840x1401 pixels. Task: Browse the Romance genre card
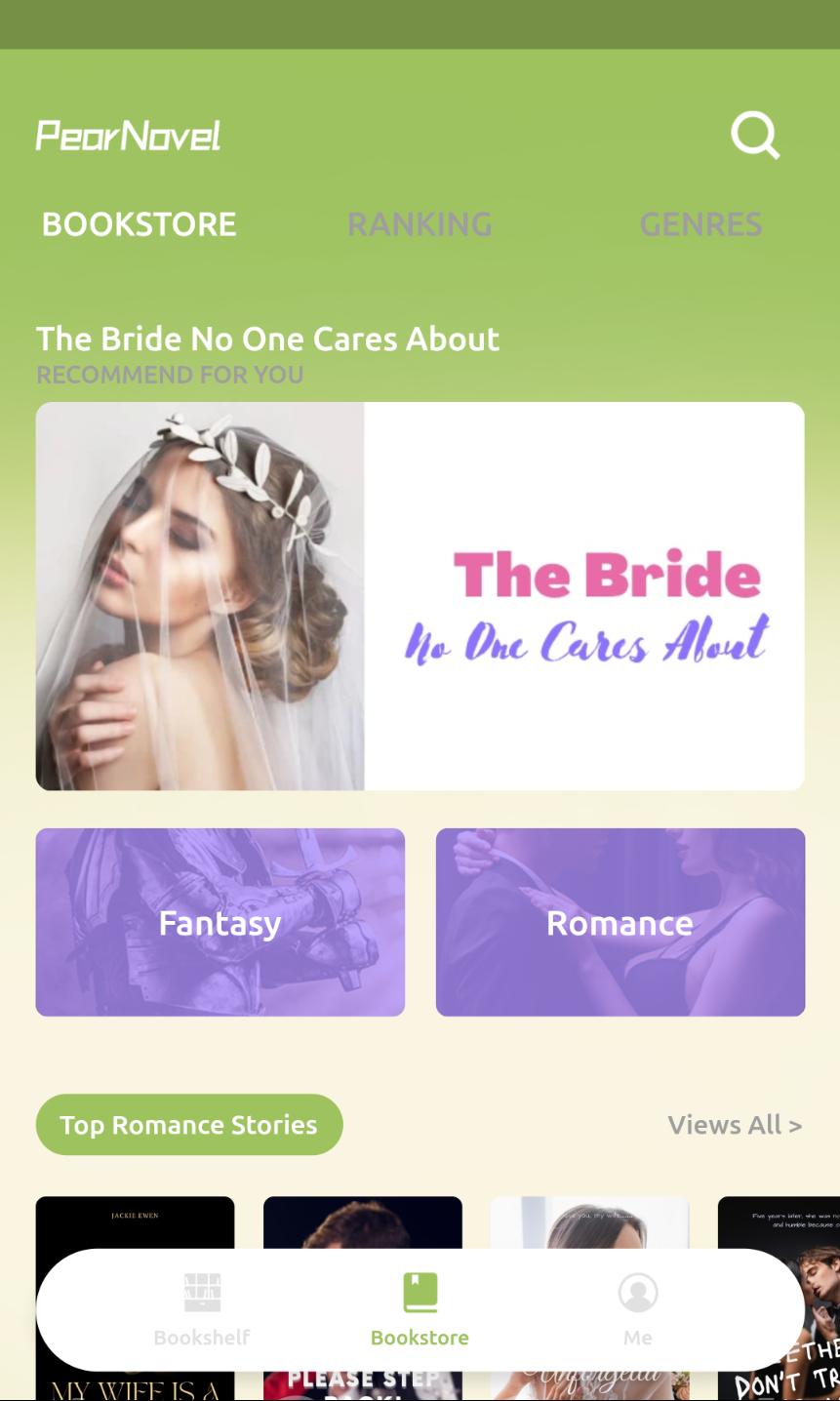620,922
